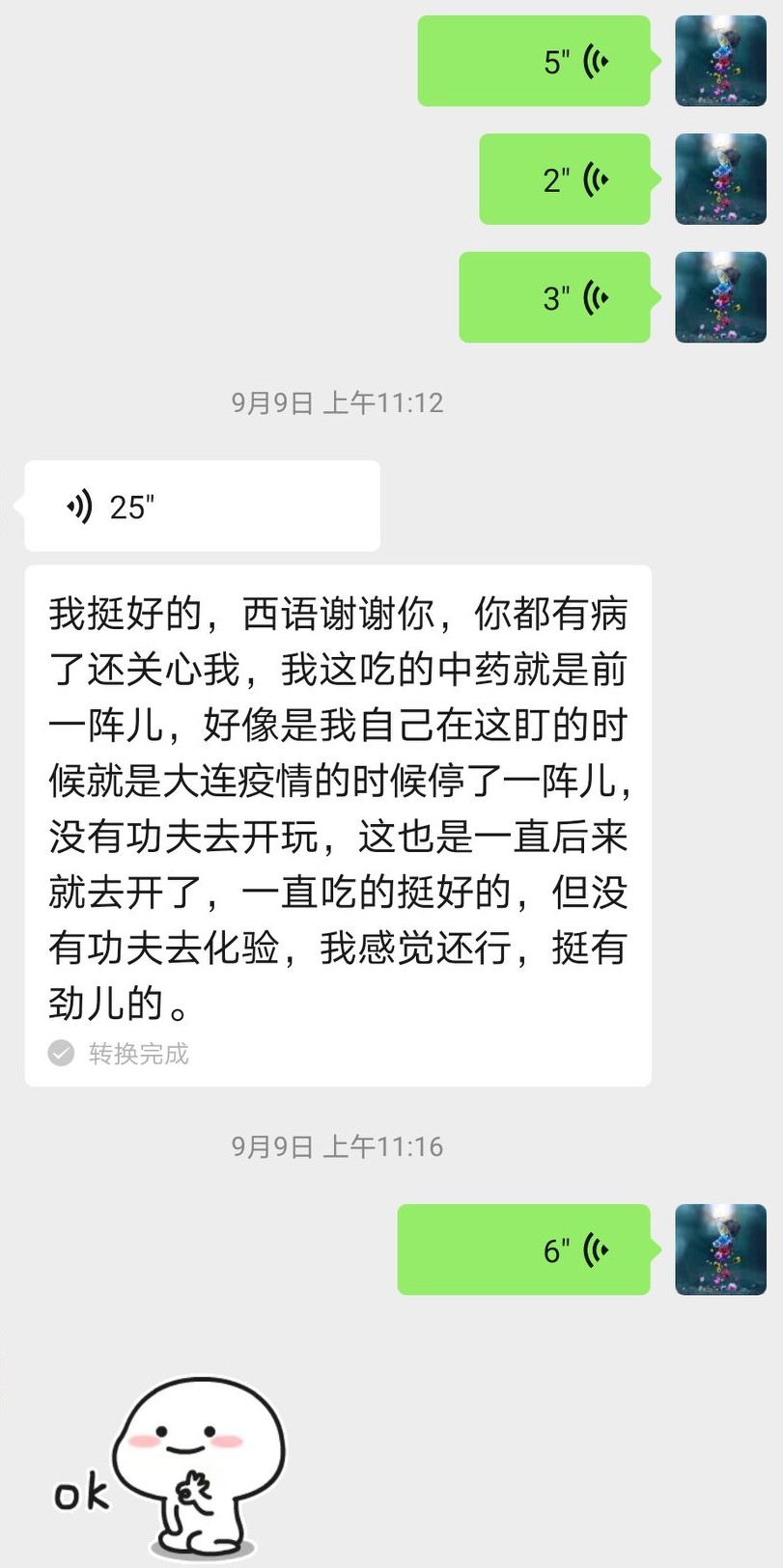
Task: Tap the audio wave icon beside the 25" label
Action: (80, 505)
